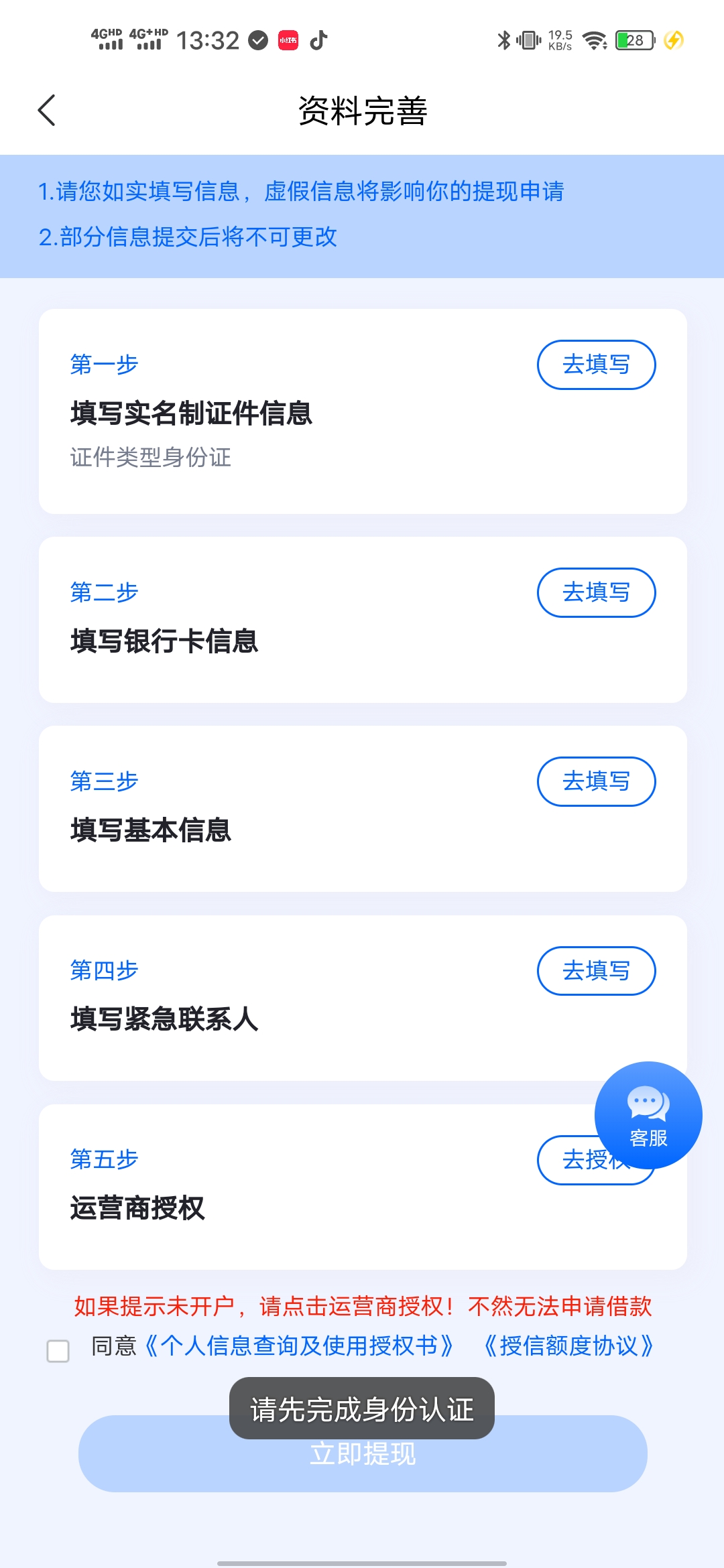Image resolution: width=724 pixels, height=1568 pixels.
Task: View the 《授信额度协议》 link
Action: click(568, 1346)
